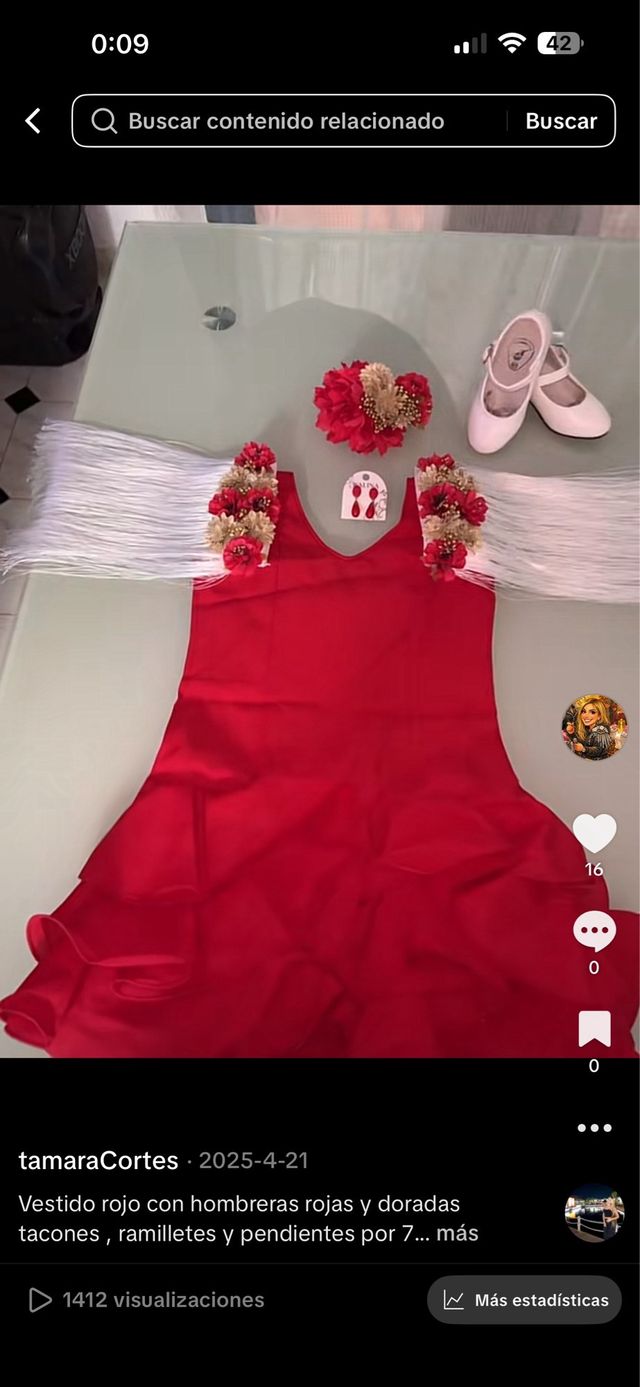The image size is (640, 1387).
Task: Like this video with the heart
Action: [x=594, y=834]
